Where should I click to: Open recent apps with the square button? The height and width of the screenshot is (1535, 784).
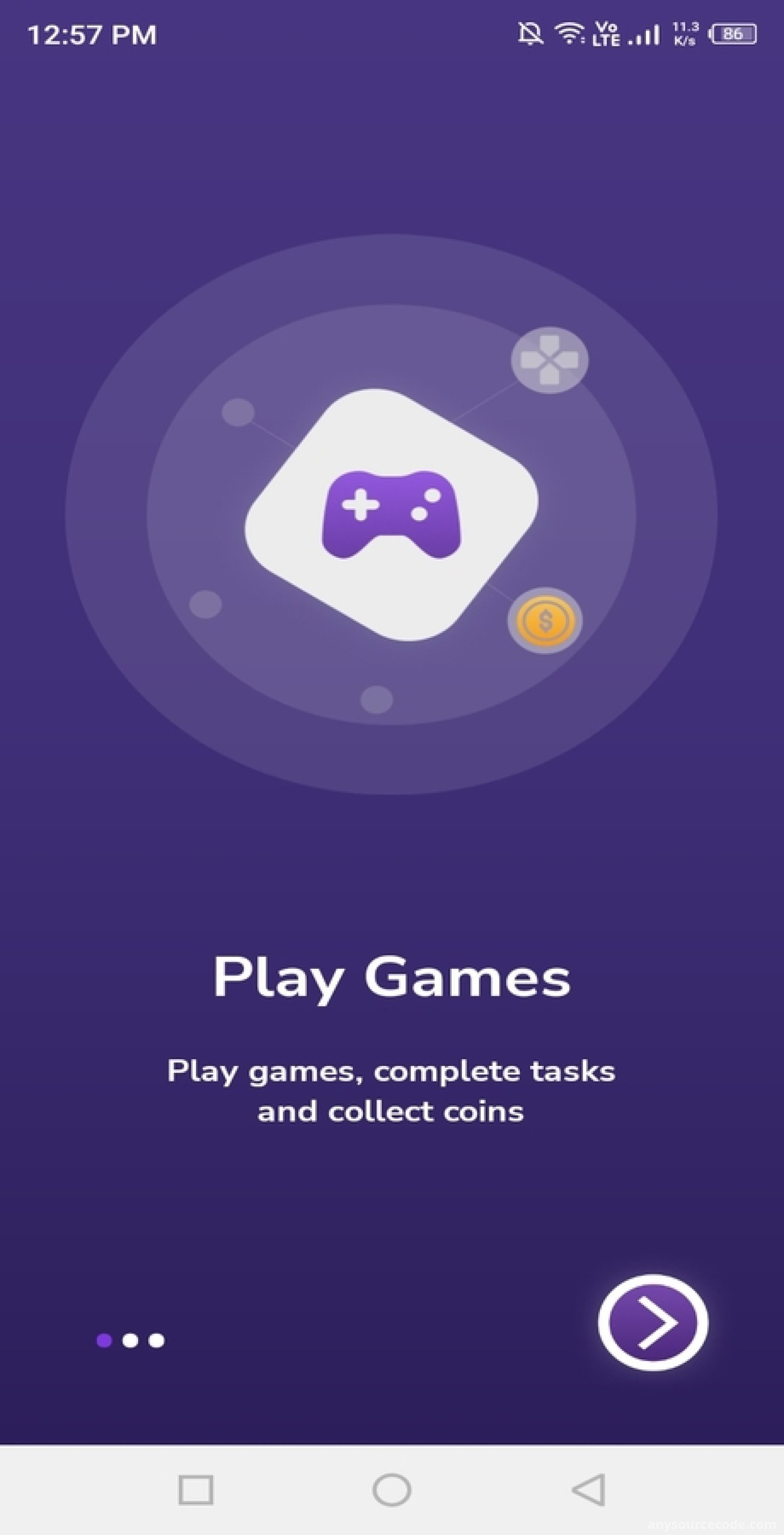pyautogui.click(x=196, y=1490)
